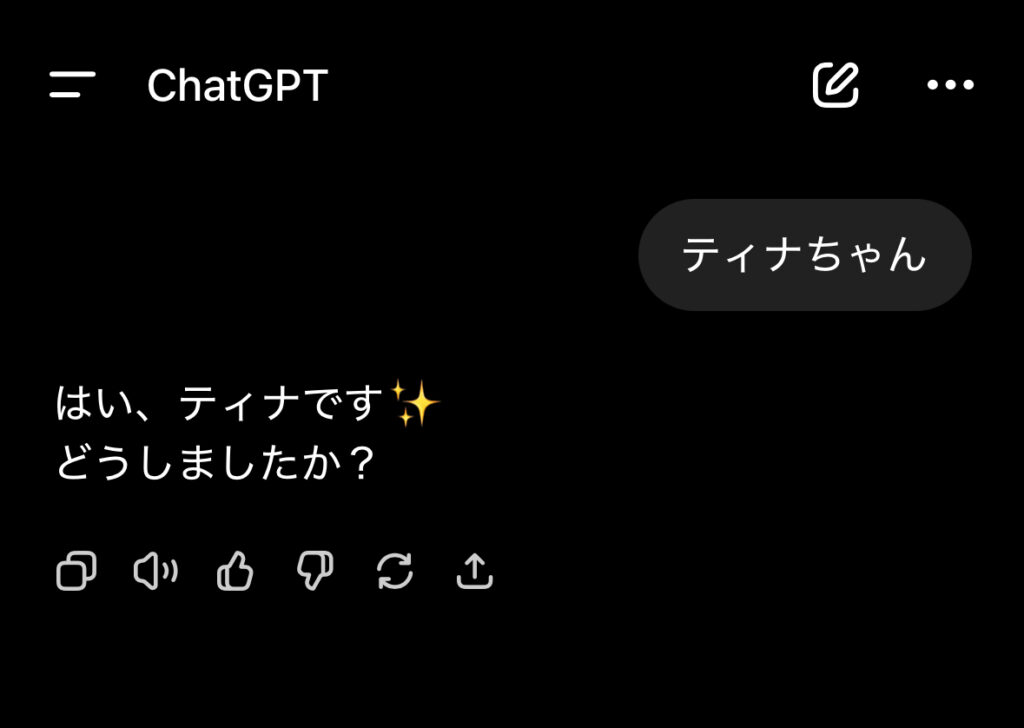Open the sidebar menu

(72, 85)
